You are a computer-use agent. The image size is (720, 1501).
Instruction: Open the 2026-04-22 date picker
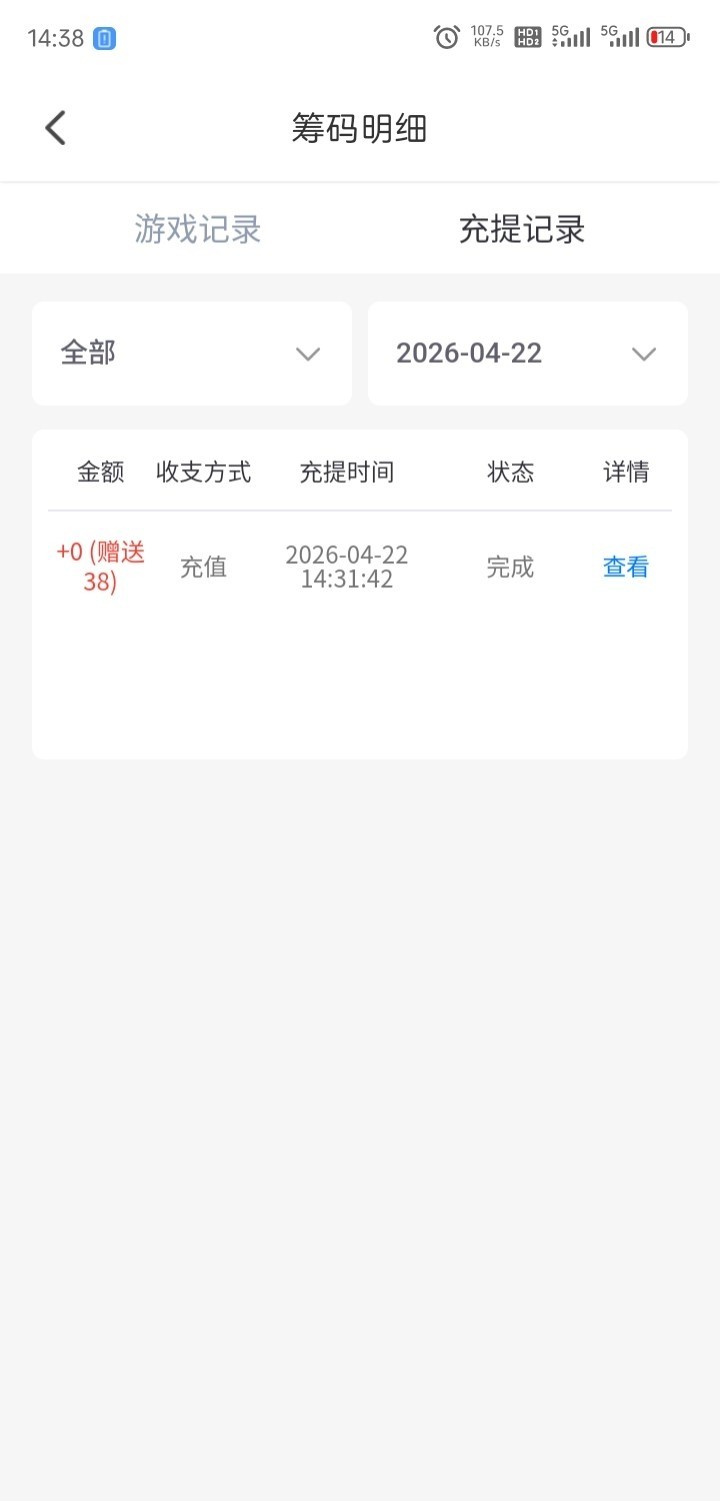point(527,354)
